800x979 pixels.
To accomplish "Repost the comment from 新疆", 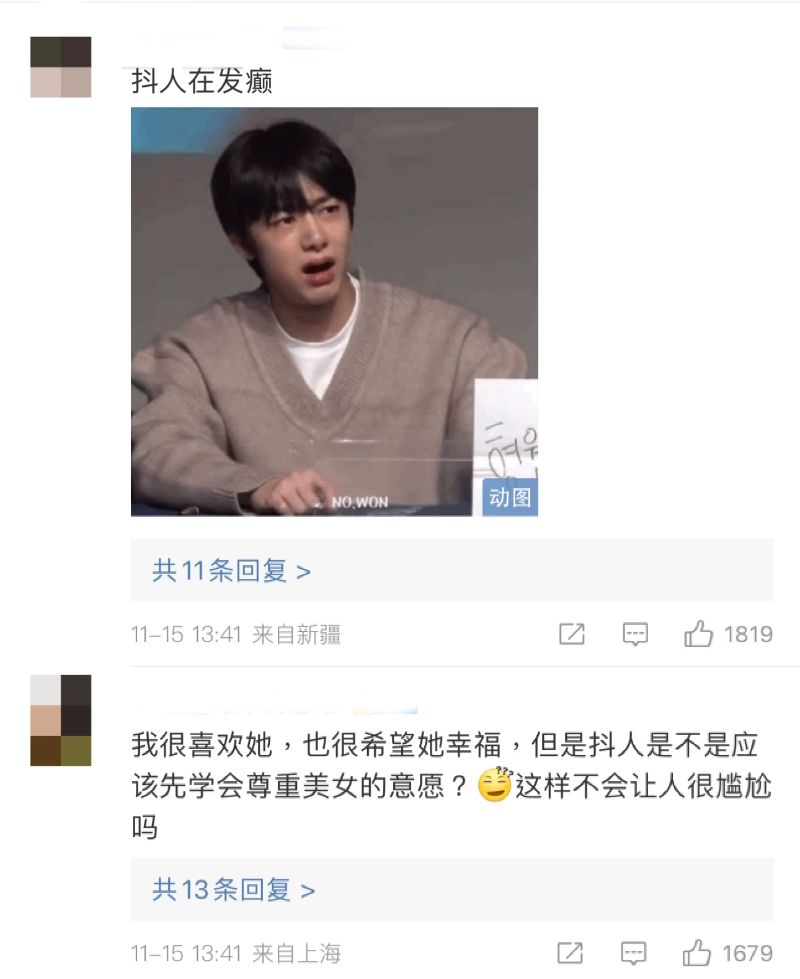I will point(571,634).
